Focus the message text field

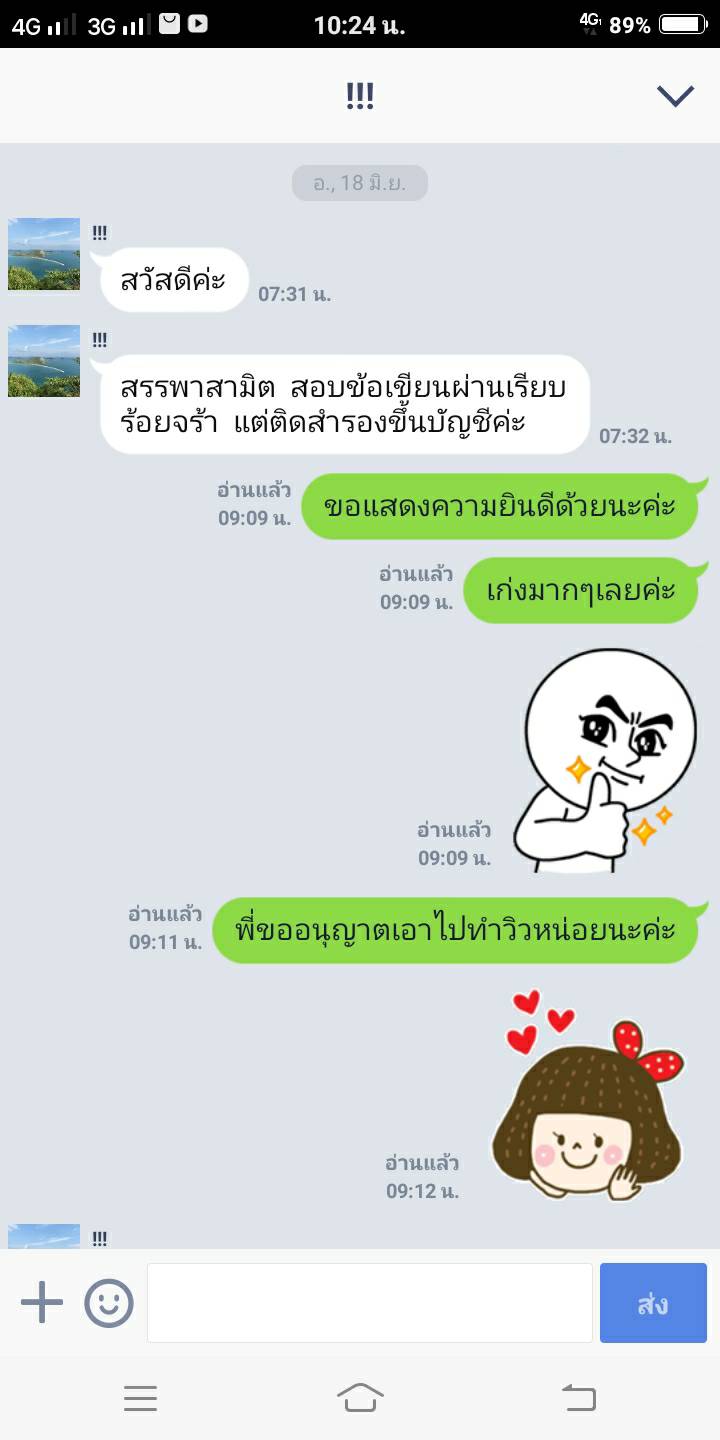pos(370,1303)
